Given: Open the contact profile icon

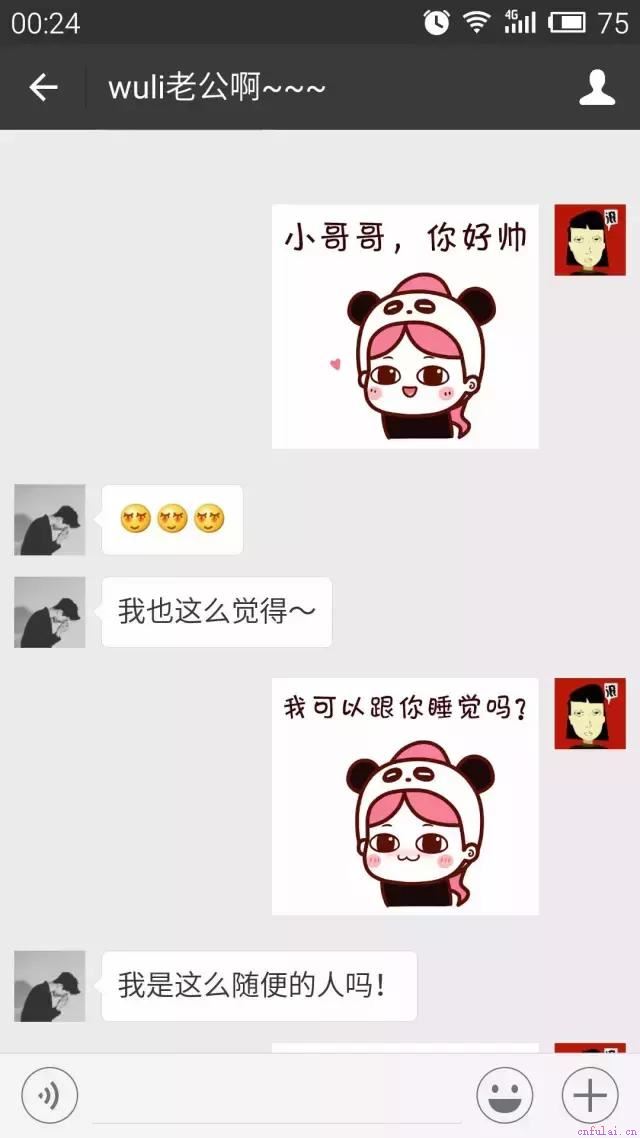Looking at the screenshot, I should (x=597, y=88).
